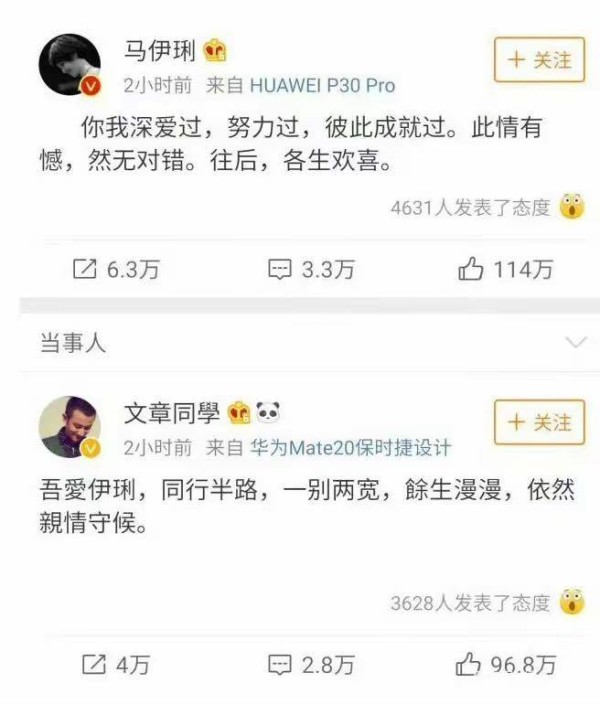
Task: Open 马伊琍's profile avatar
Action: click(69, 66)
